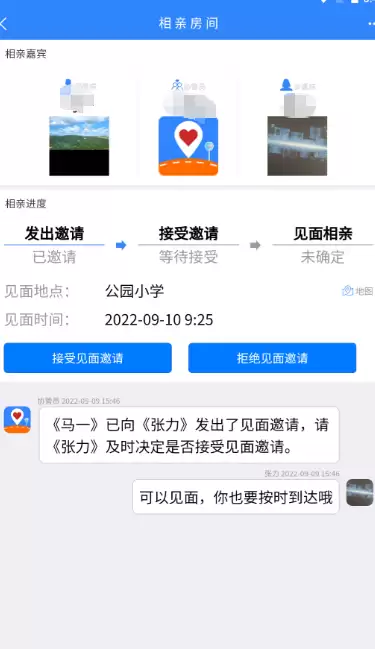375x649 pixels.
Task: Tap 拒绝见面邀请 button
Action: click(x=272, y=358)
